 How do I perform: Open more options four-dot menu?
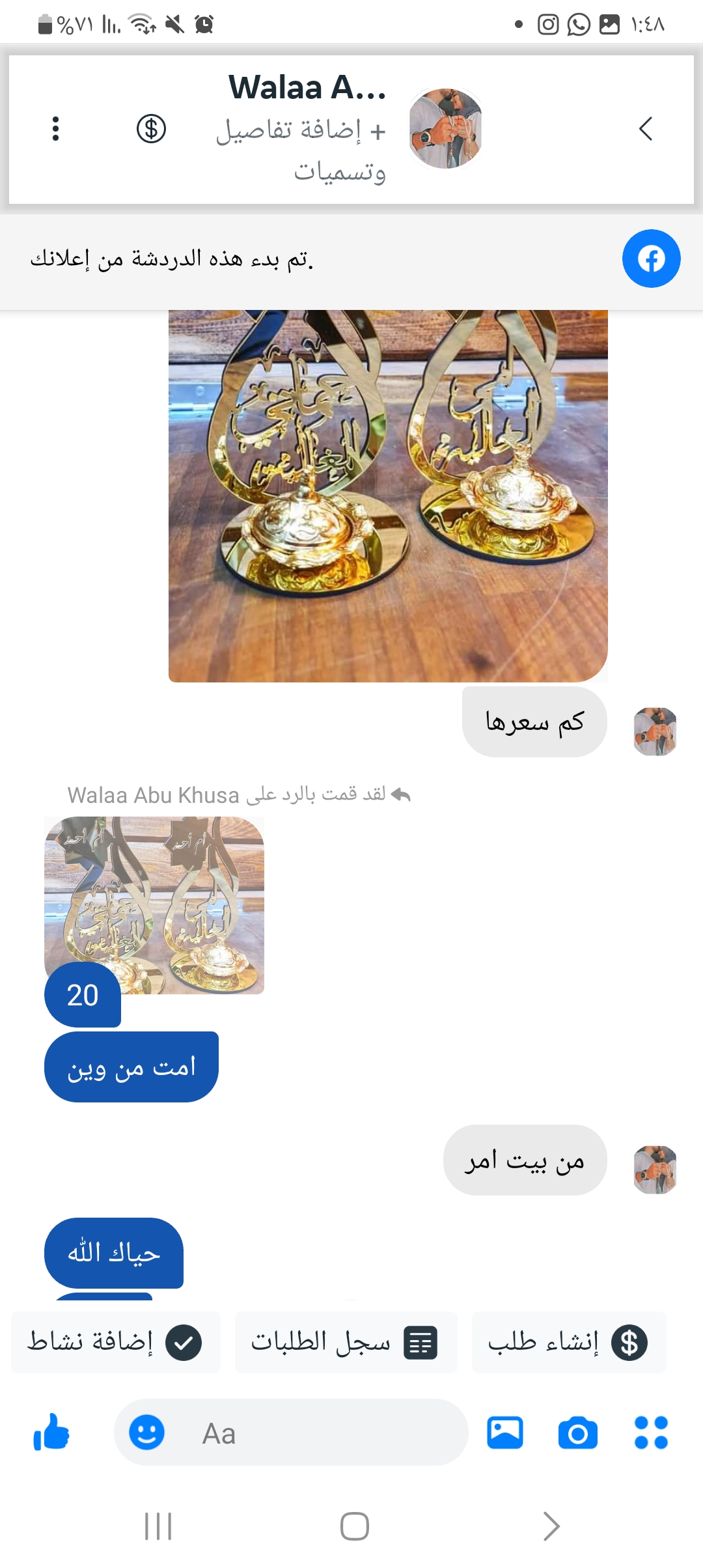click(651, 1433)
